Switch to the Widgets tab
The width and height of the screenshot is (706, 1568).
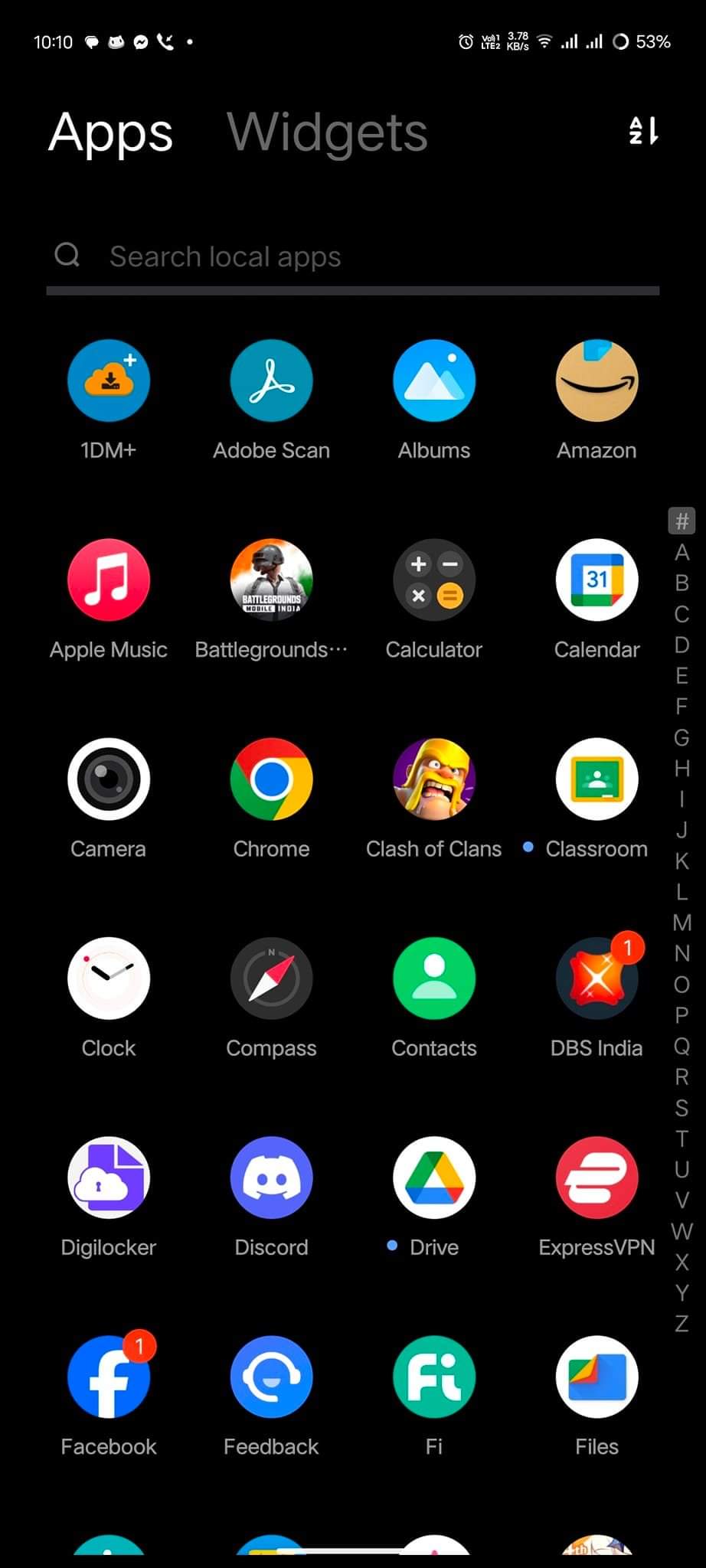[327, 132]
